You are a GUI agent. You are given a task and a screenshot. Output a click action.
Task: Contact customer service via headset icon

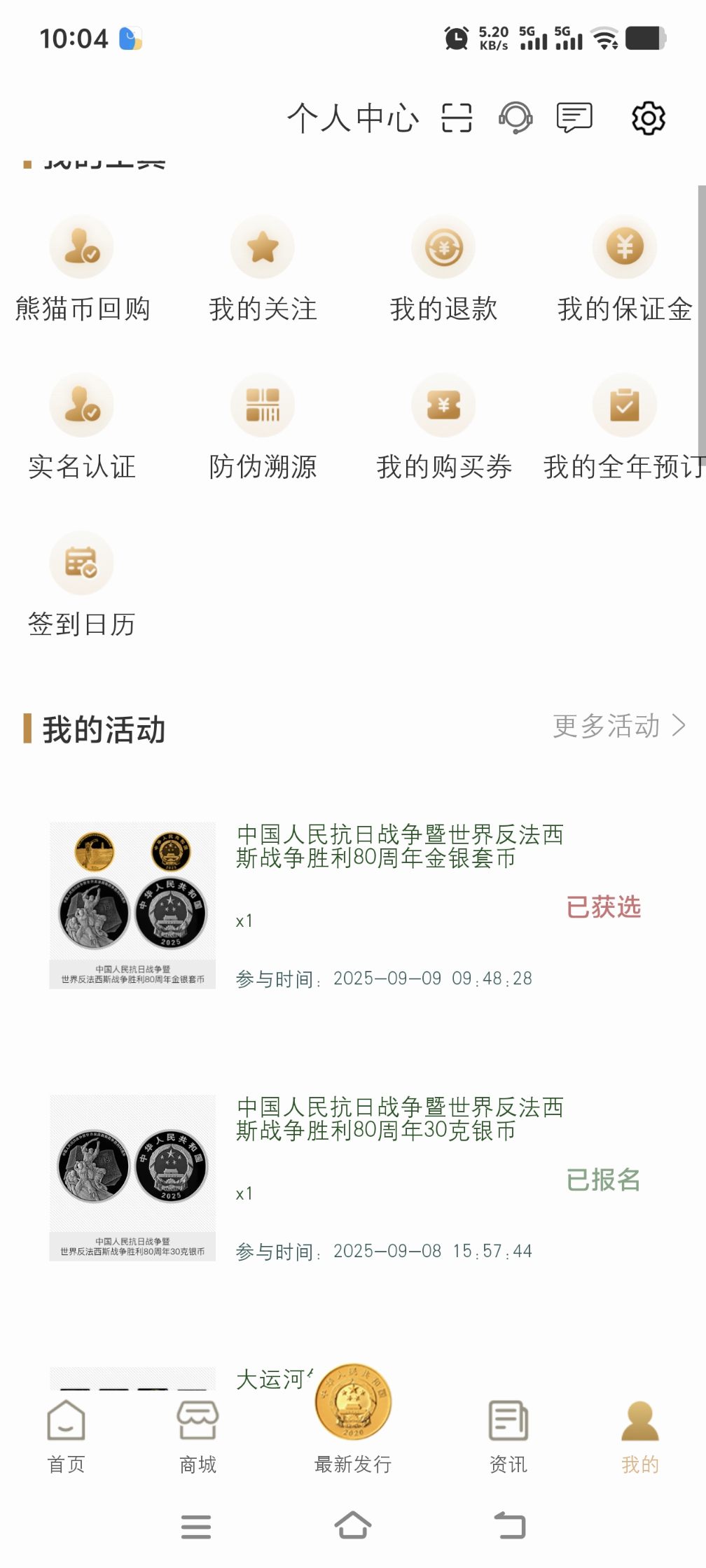[x=515, y=118]
